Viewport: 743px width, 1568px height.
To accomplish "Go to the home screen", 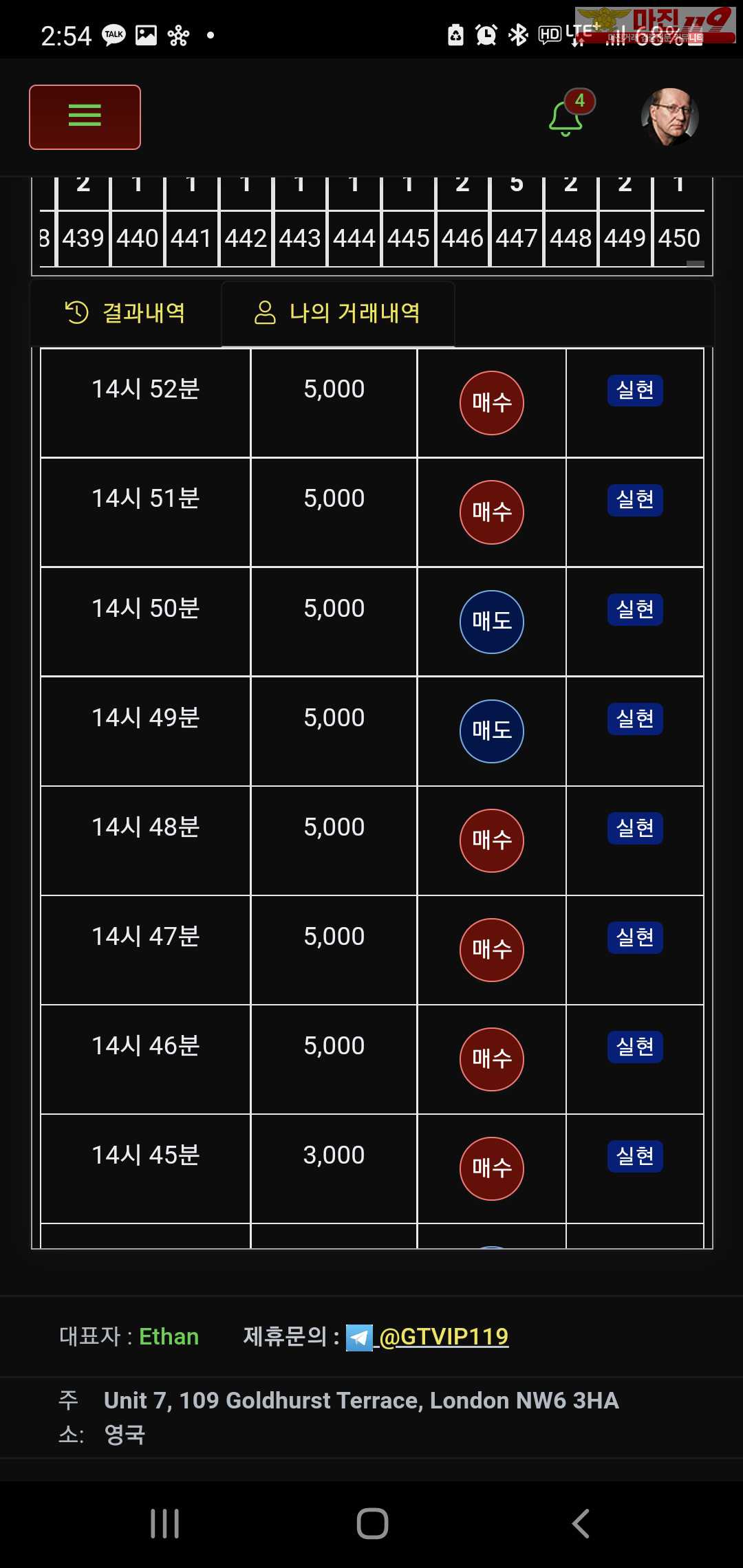I will click(x=372, y=1523).
